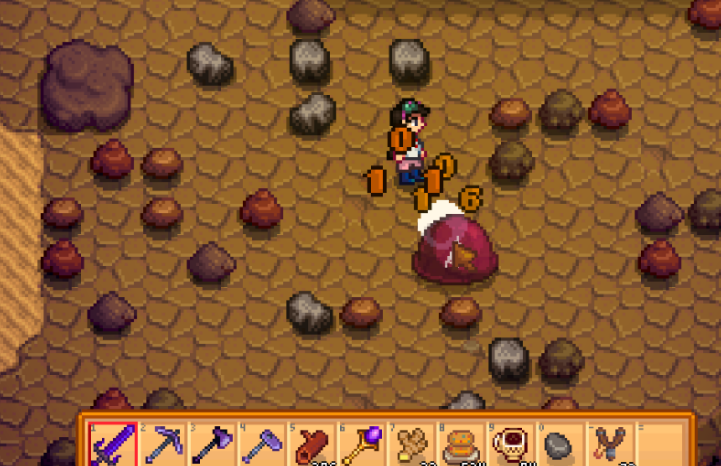Choose the axe tool slot

click(x=212, y=444)
